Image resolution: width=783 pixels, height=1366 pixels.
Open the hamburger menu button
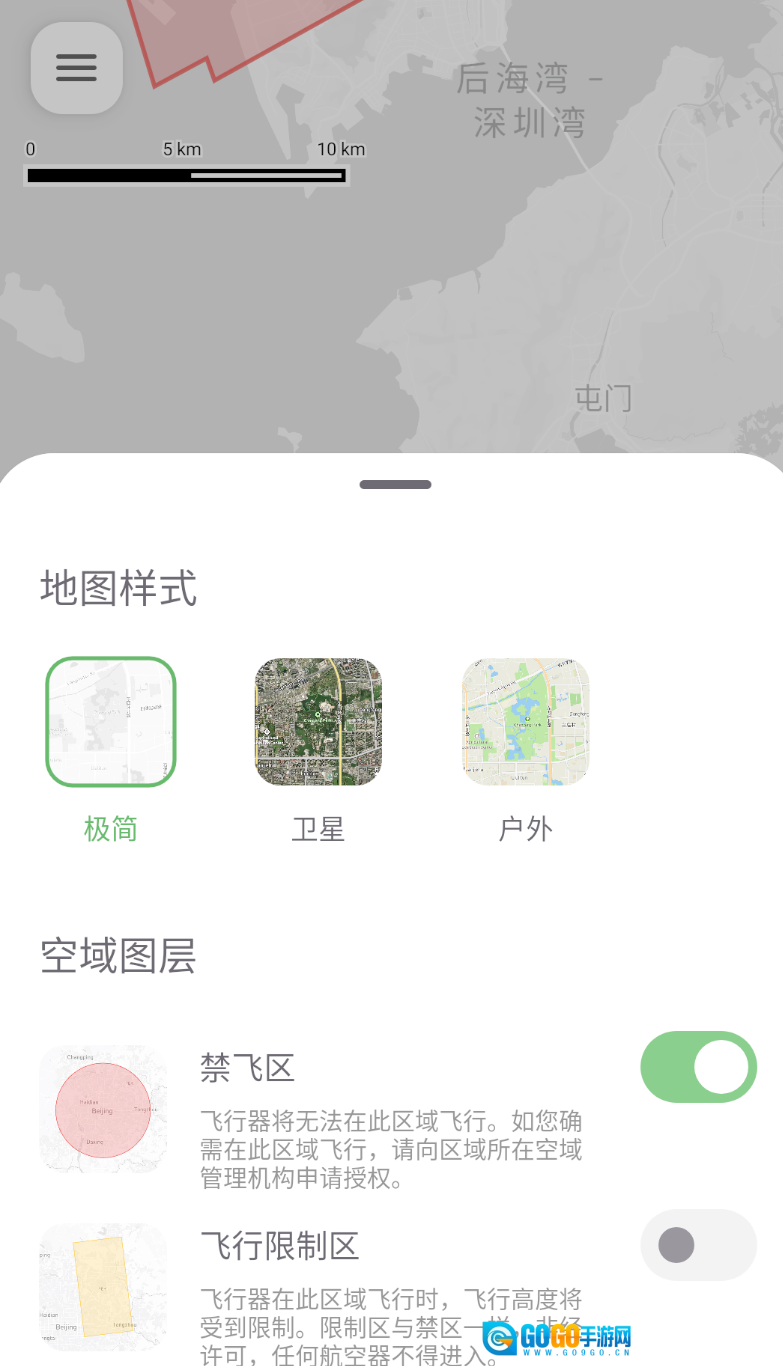point(77,68)
